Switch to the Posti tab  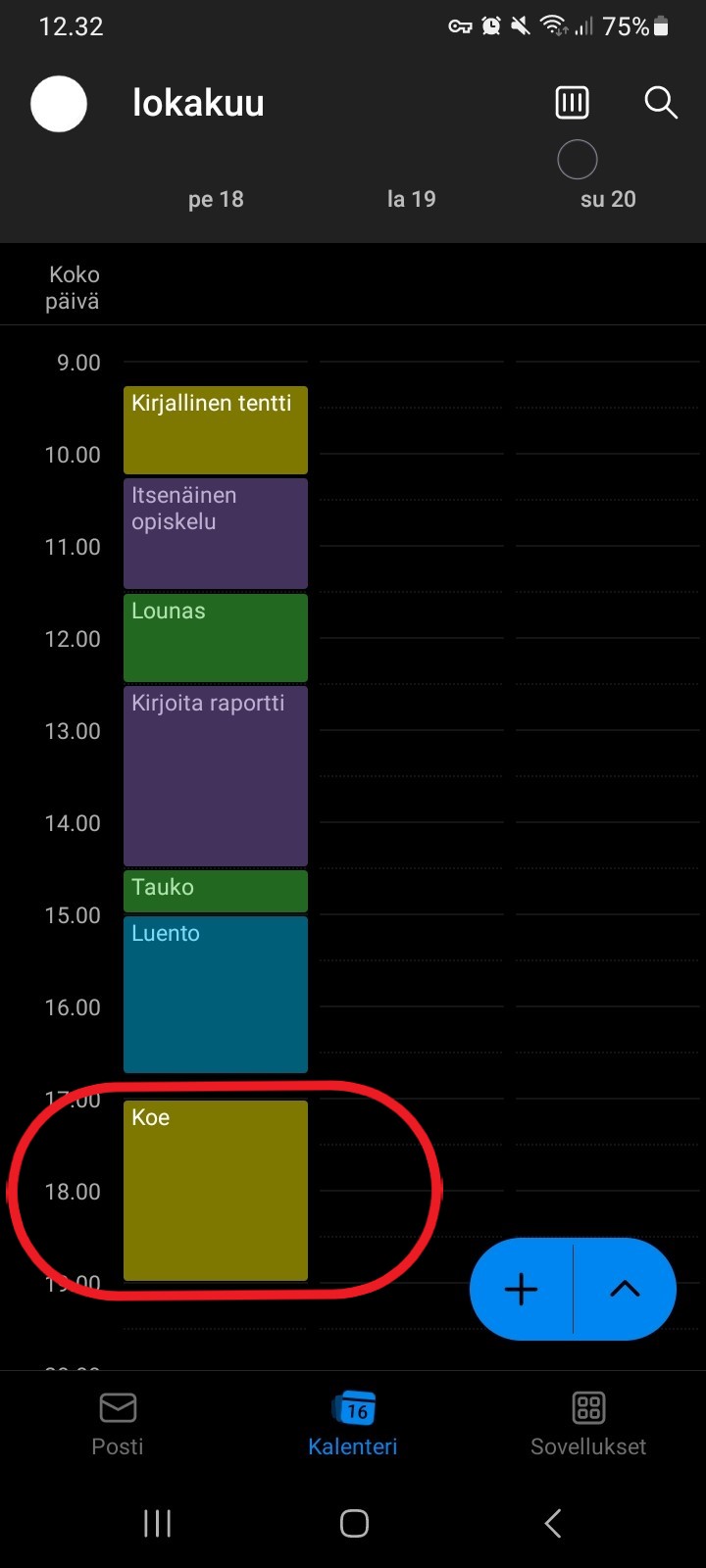pyautogui.click(x=118, y=1424)
